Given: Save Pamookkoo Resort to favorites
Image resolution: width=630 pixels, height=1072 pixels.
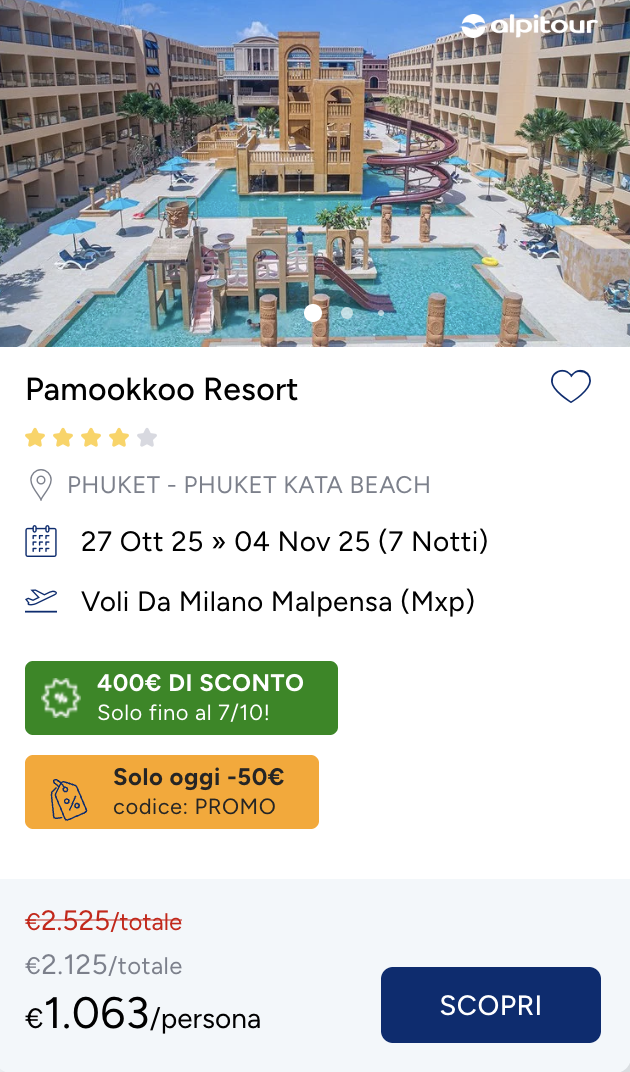Looking at the screenshot, I should tap(571, 387).
